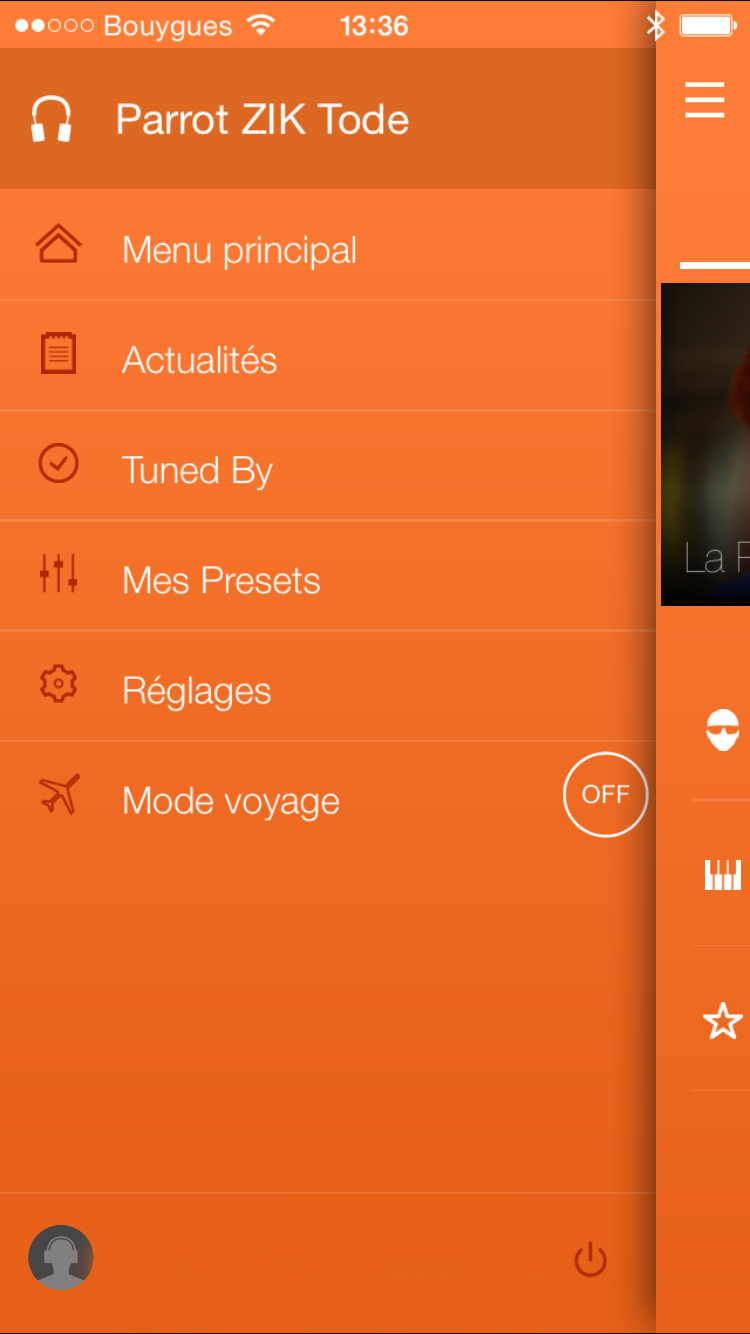Close the drawer with hamburger button
Viewport: 750px width, 1334px height.
coord(704,100)
